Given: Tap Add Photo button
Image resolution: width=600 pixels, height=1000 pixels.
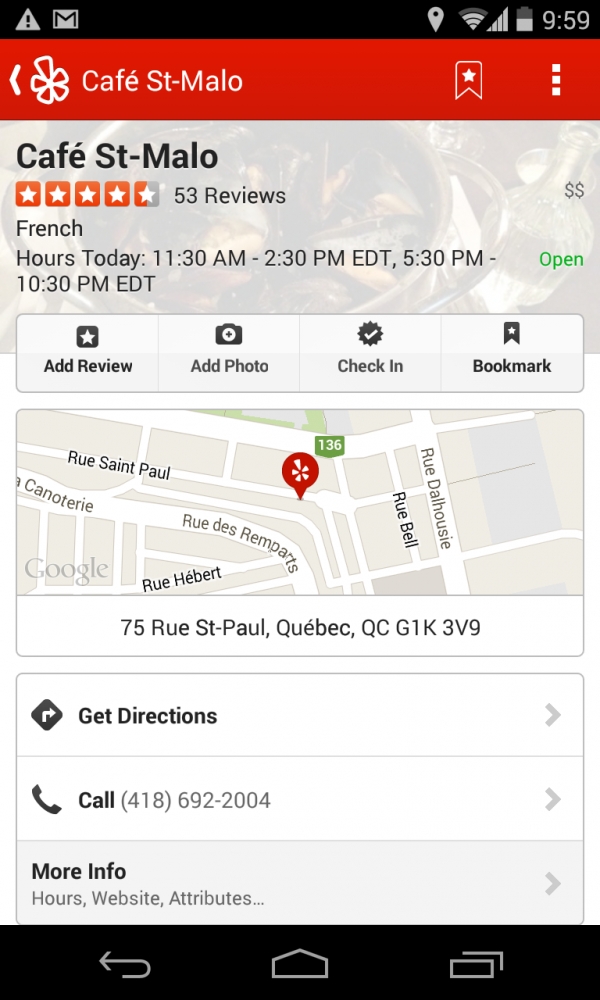Looking at the screenshot, I should (x=229, y=352).
